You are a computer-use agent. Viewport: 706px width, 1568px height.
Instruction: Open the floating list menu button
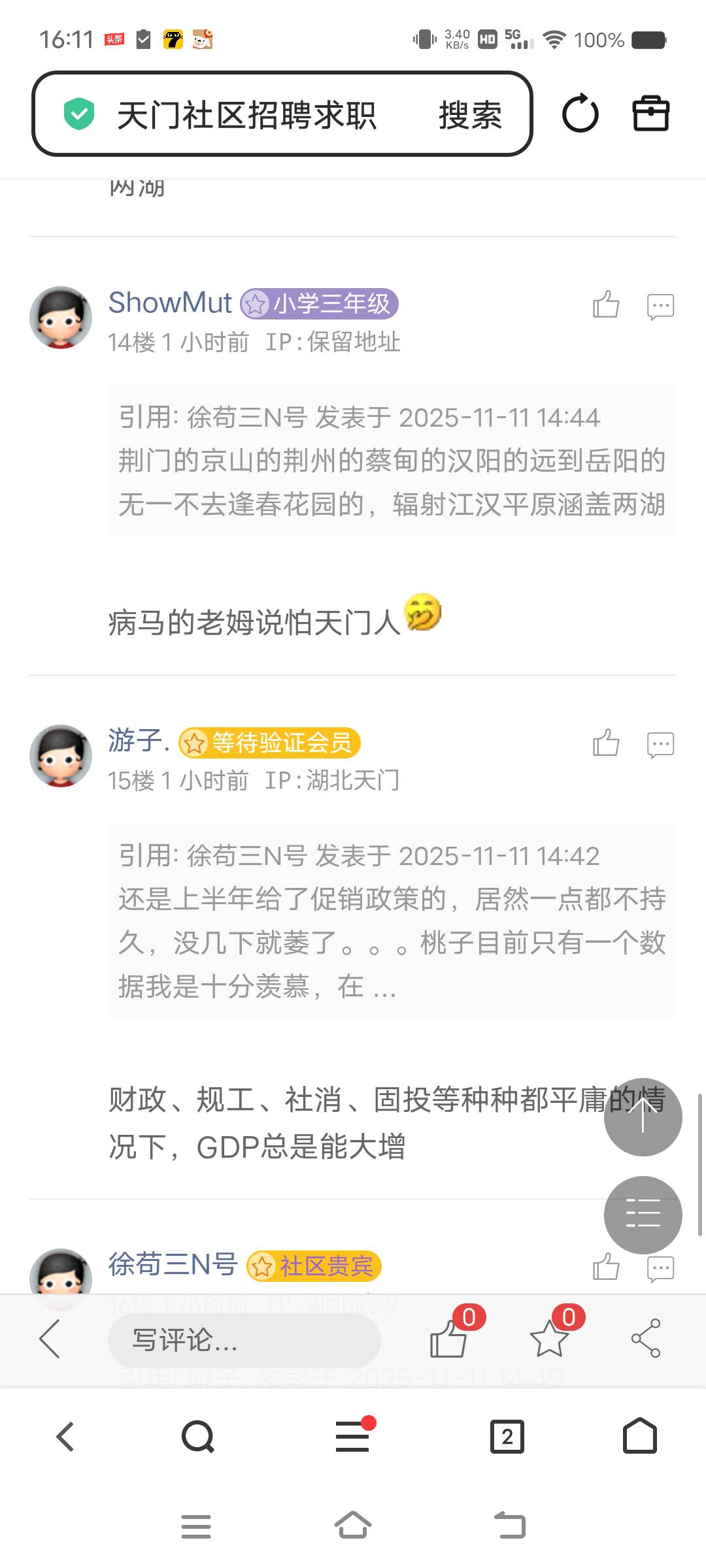pos(643,1215)
